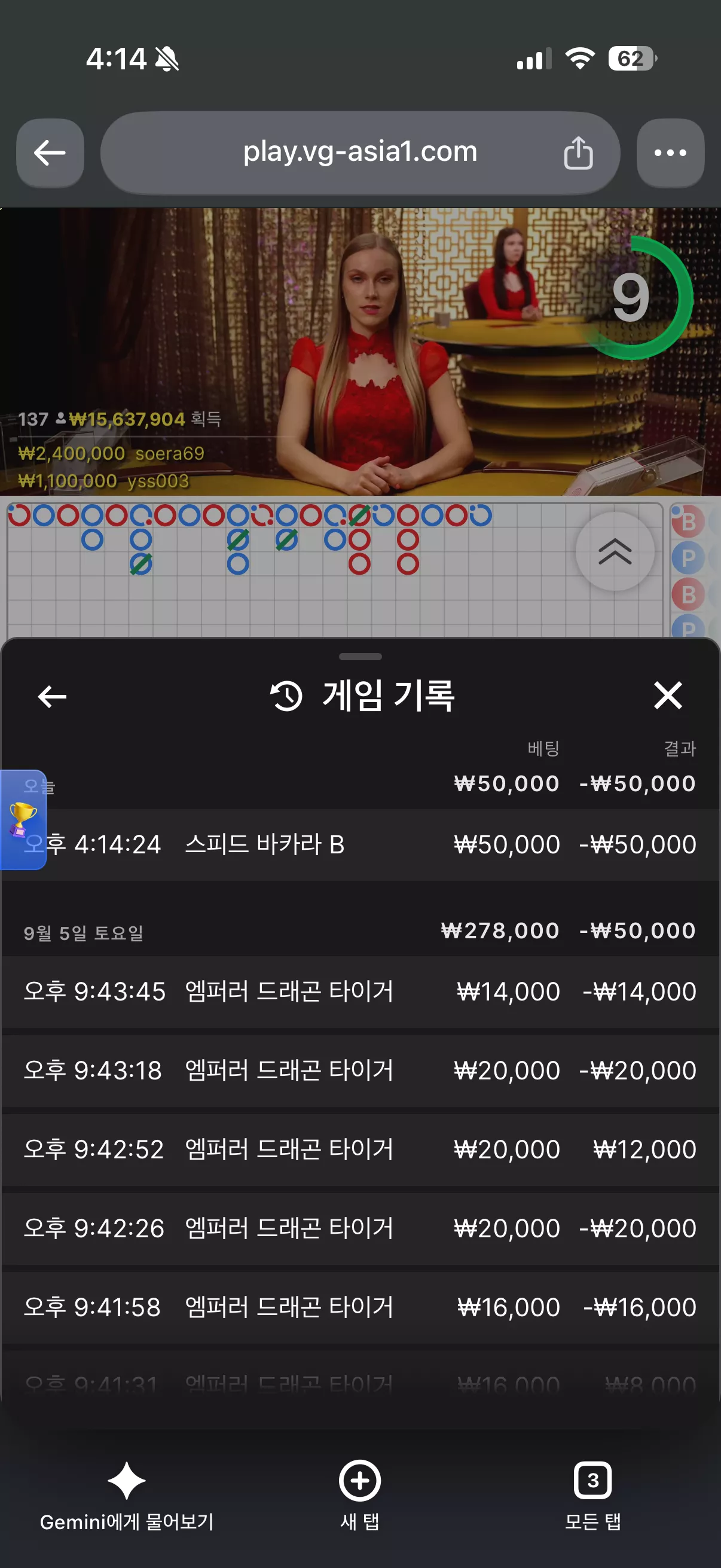Ask Gemini with Gemini에게 물어보기
721x1568 pixels.
[x=127, y=1496]
